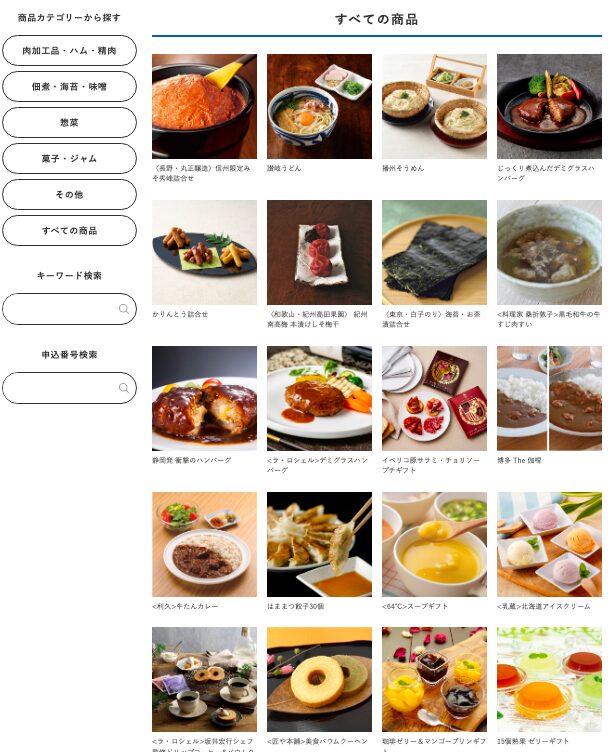612x752 pixels.
Task: Filter by the 惣菜 category
Action: click(69, 122)
